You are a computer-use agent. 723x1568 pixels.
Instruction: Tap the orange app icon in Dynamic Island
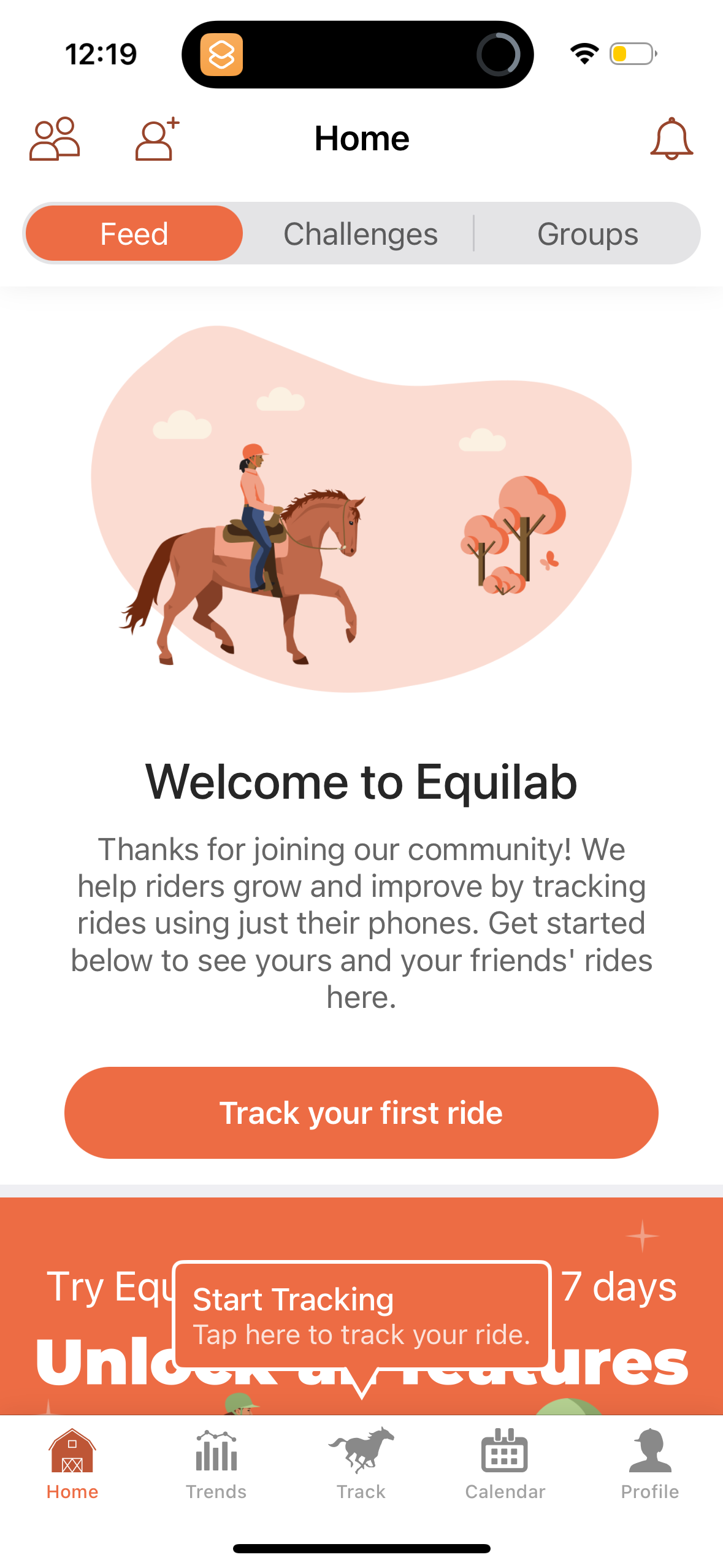223,55
